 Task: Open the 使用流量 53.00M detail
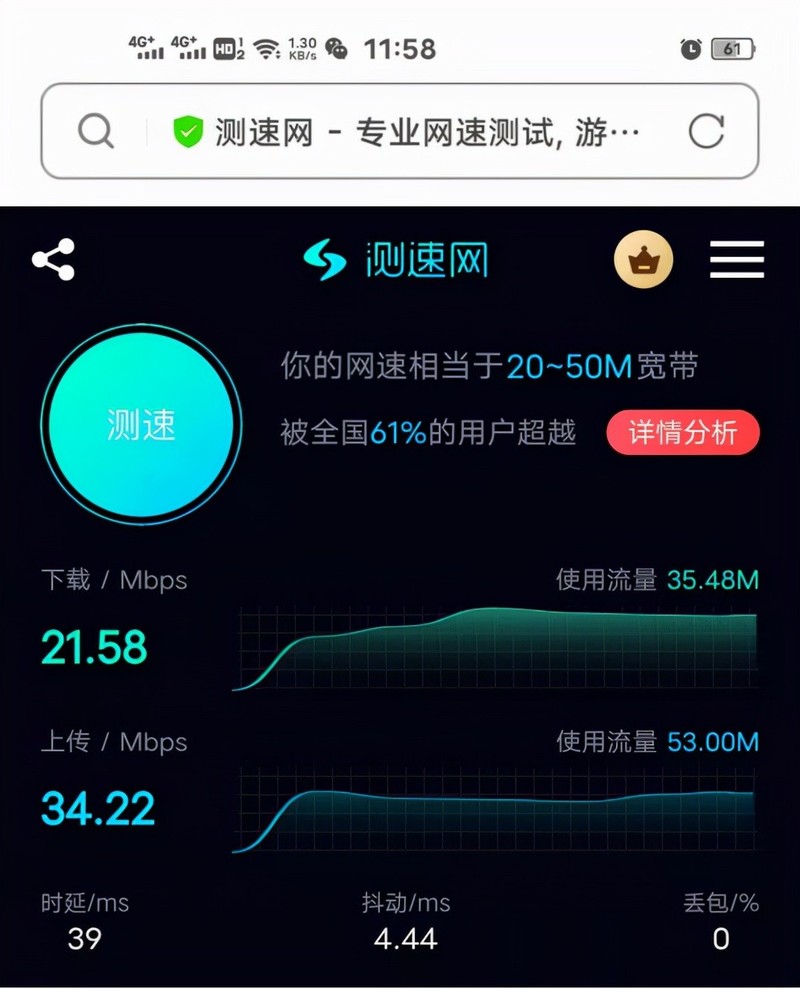pyautogui.click(x=655, y=742)
